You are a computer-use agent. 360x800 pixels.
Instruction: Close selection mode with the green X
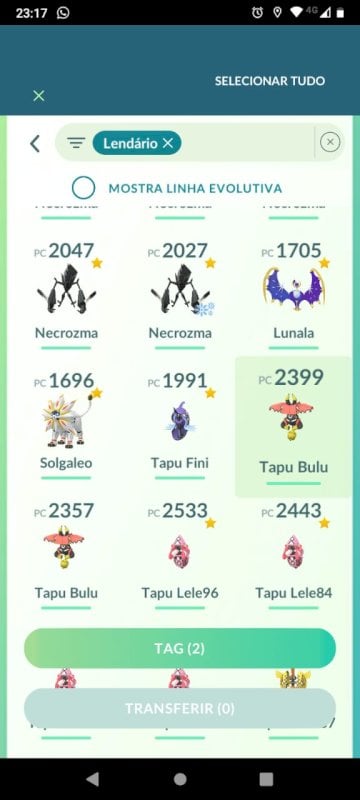coord(39,96)
